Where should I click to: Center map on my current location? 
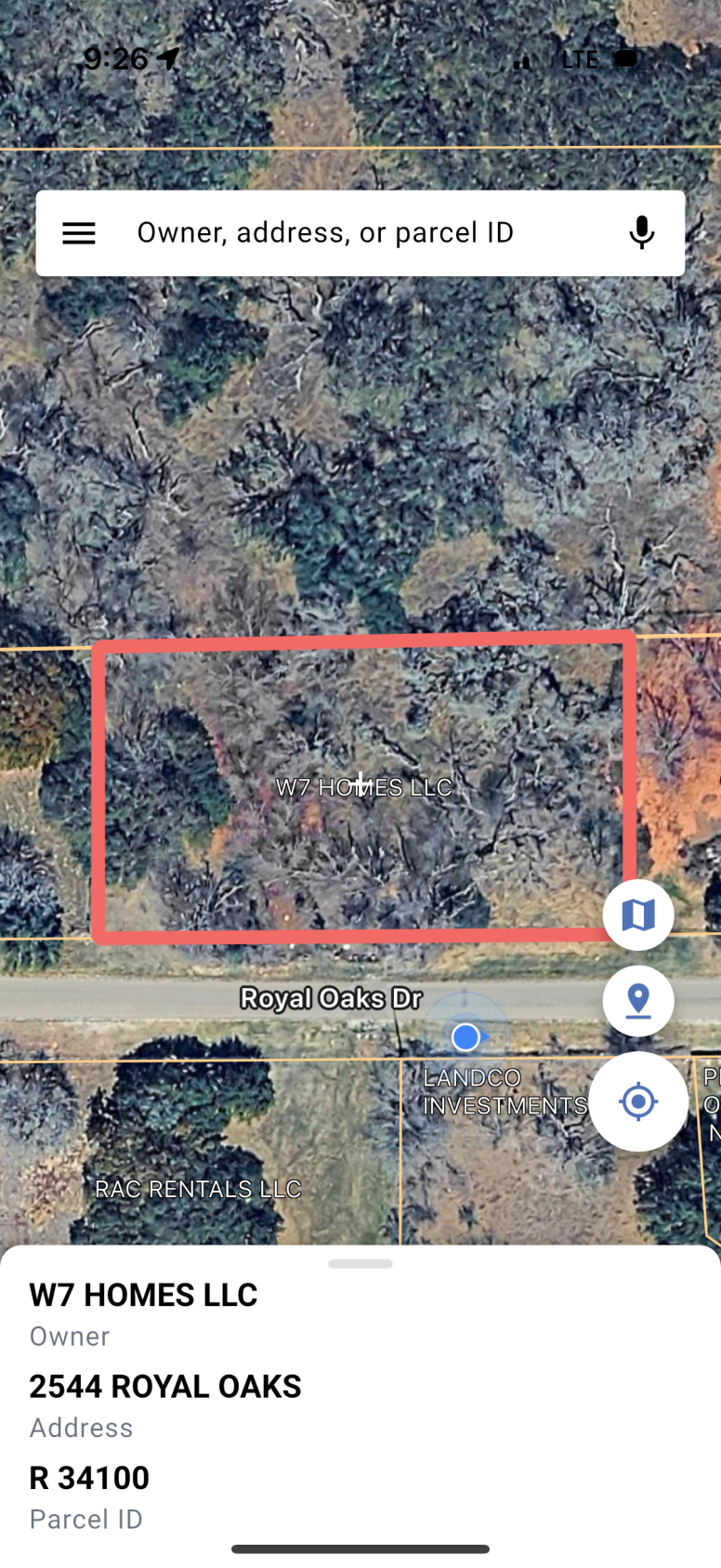(x=638, y=1102)
